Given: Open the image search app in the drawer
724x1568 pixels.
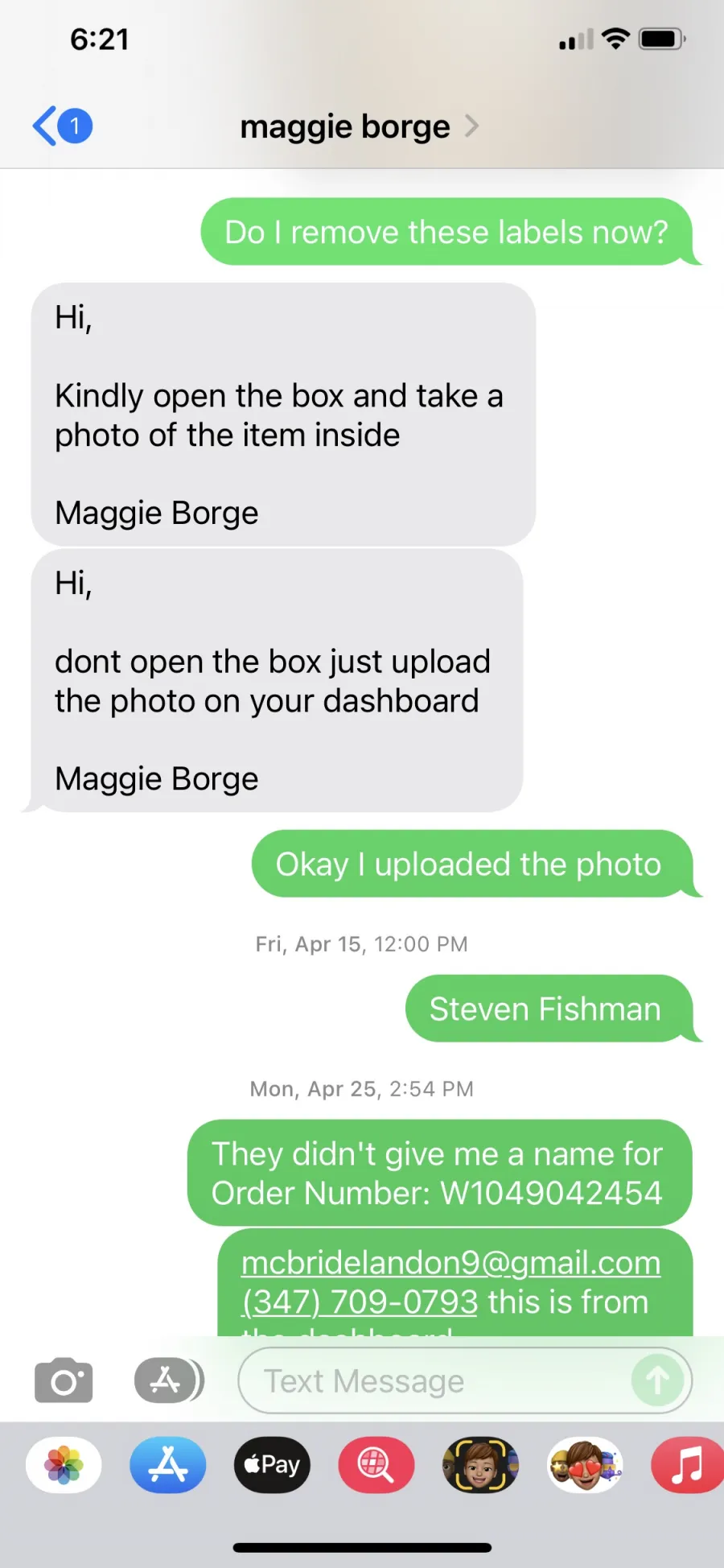Looking at the screenshot, I should (376, 1465).
